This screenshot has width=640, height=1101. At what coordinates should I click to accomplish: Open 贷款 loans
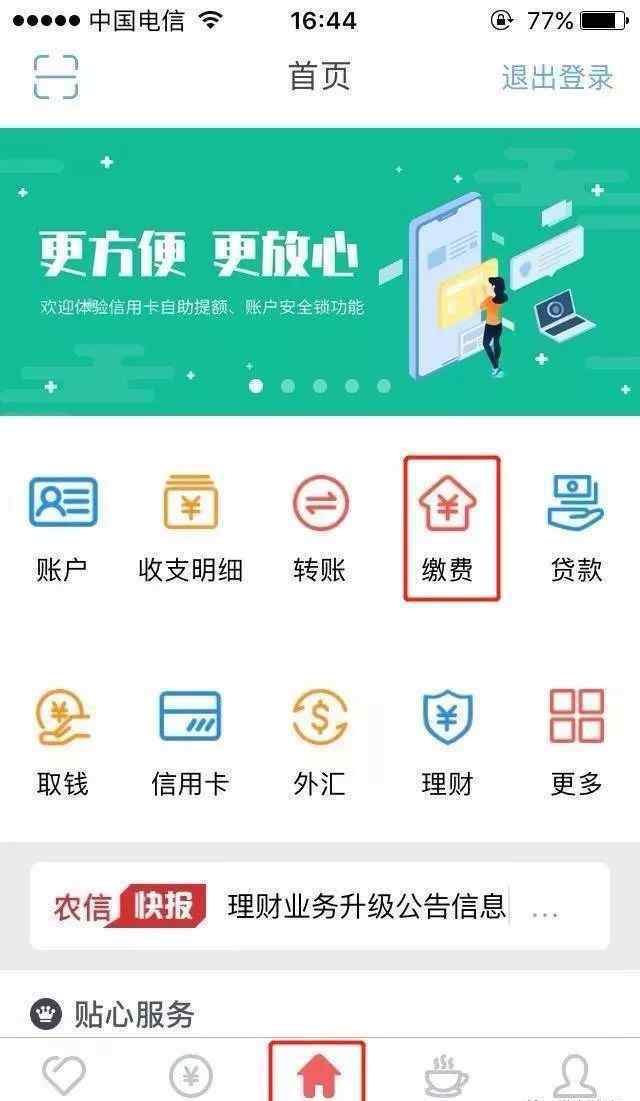click(x=576, y=529)
